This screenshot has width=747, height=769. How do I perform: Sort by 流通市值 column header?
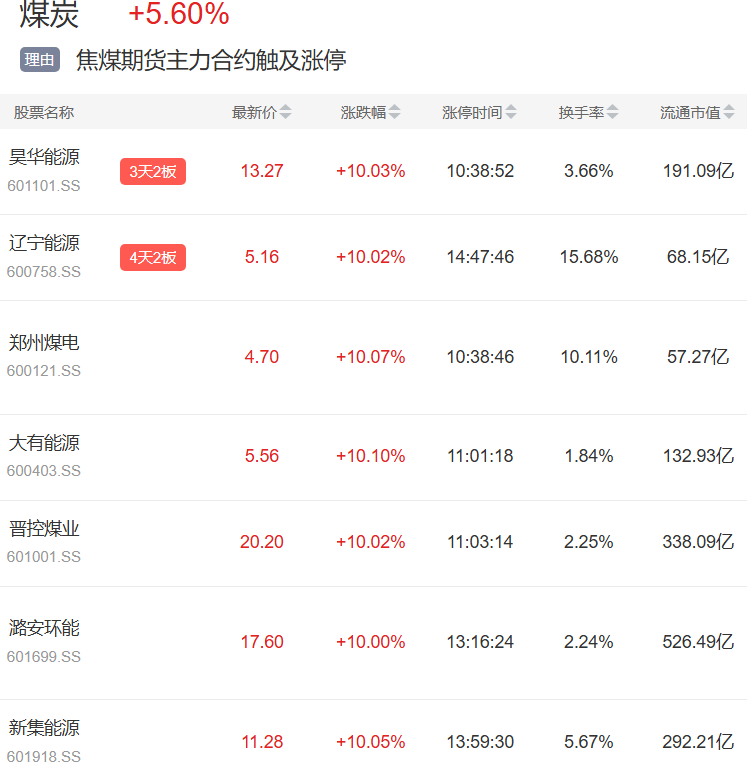point(697,112)
